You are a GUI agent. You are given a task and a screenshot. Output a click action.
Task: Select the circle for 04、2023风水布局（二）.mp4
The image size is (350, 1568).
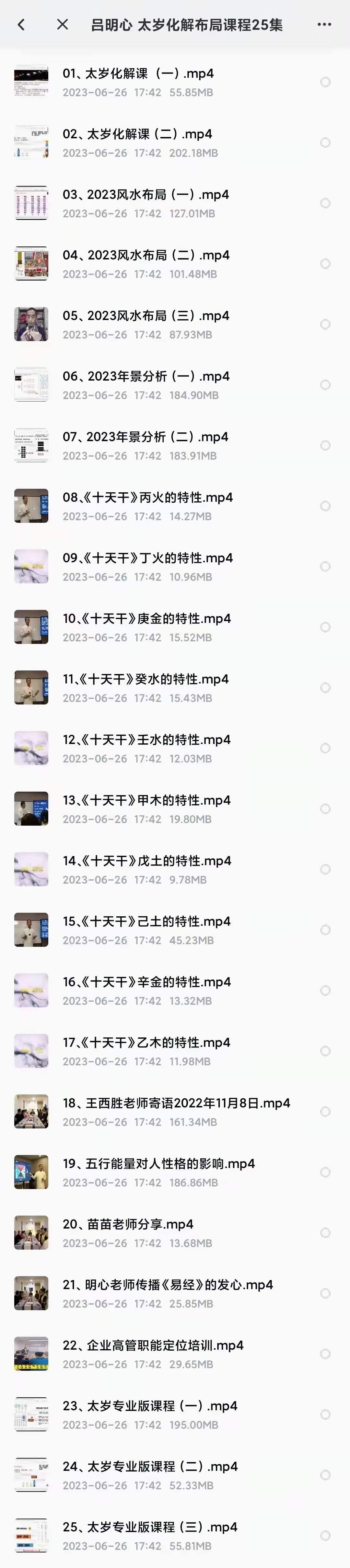pos(326,264)
